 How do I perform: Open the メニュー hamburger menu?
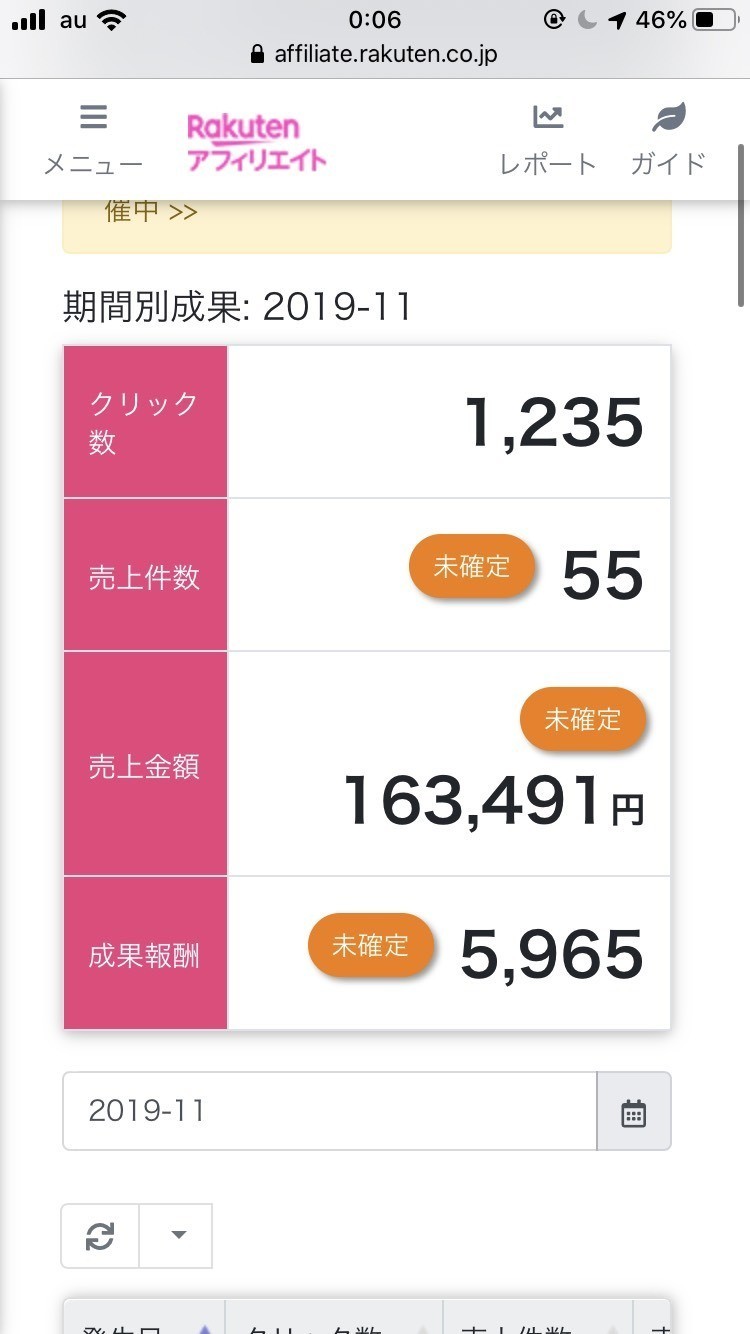93,140
